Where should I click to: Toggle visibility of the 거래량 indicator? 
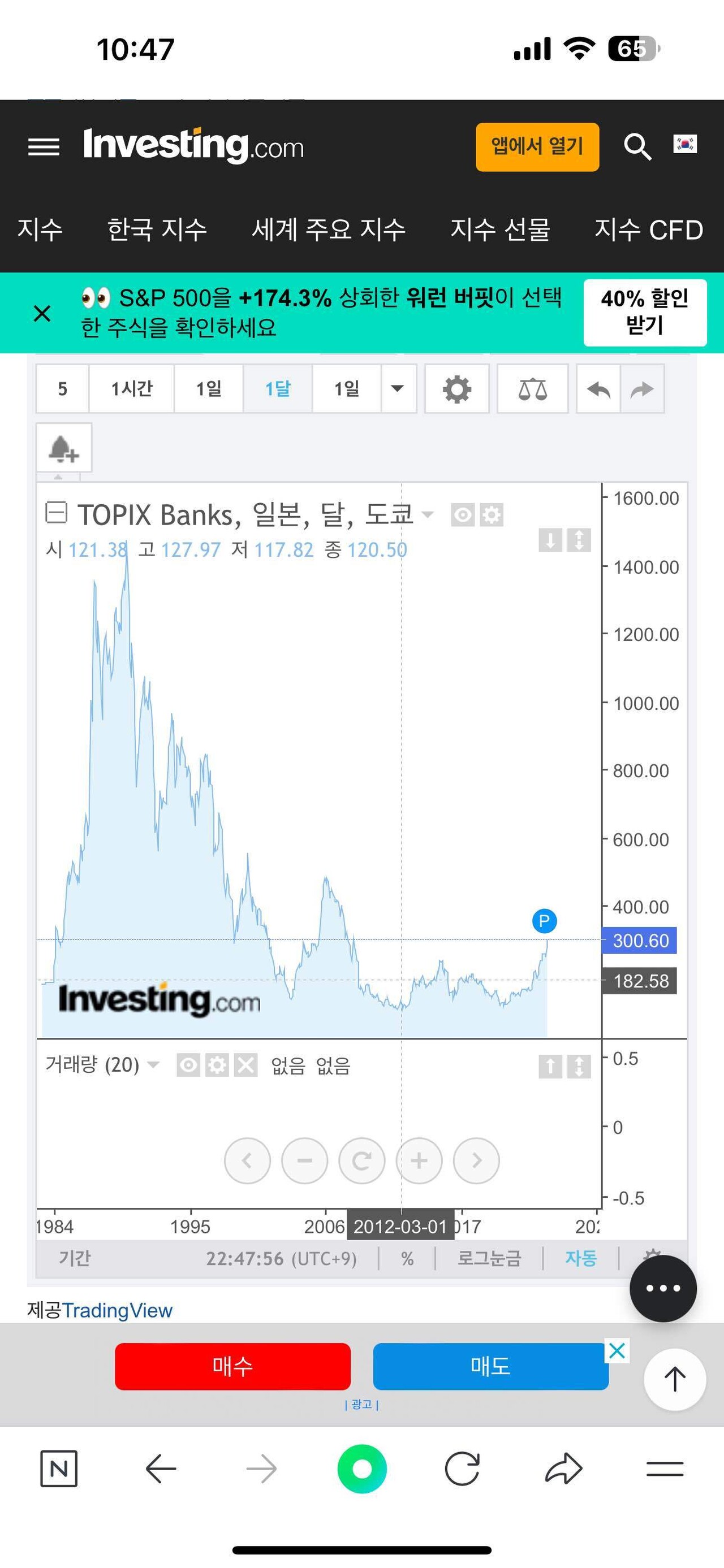189,1066
